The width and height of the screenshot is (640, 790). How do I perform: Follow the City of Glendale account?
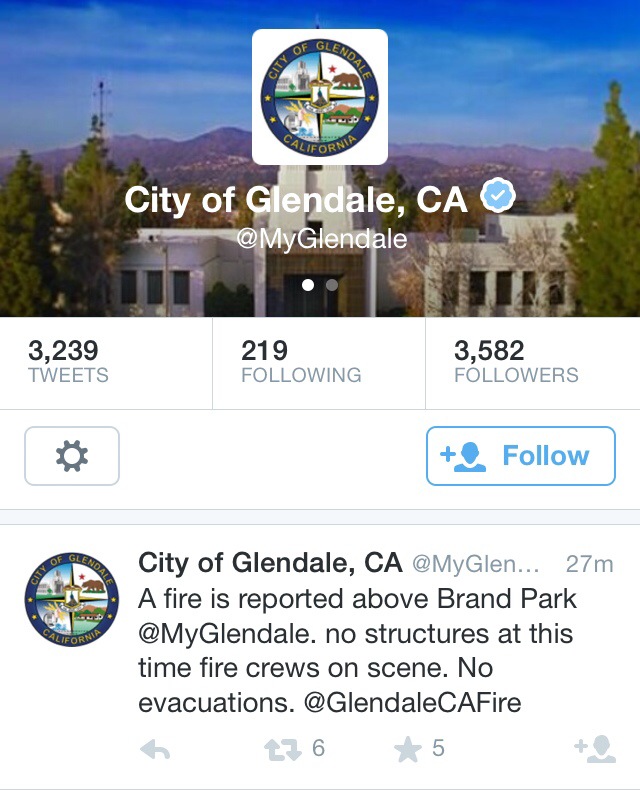point(520,456)
